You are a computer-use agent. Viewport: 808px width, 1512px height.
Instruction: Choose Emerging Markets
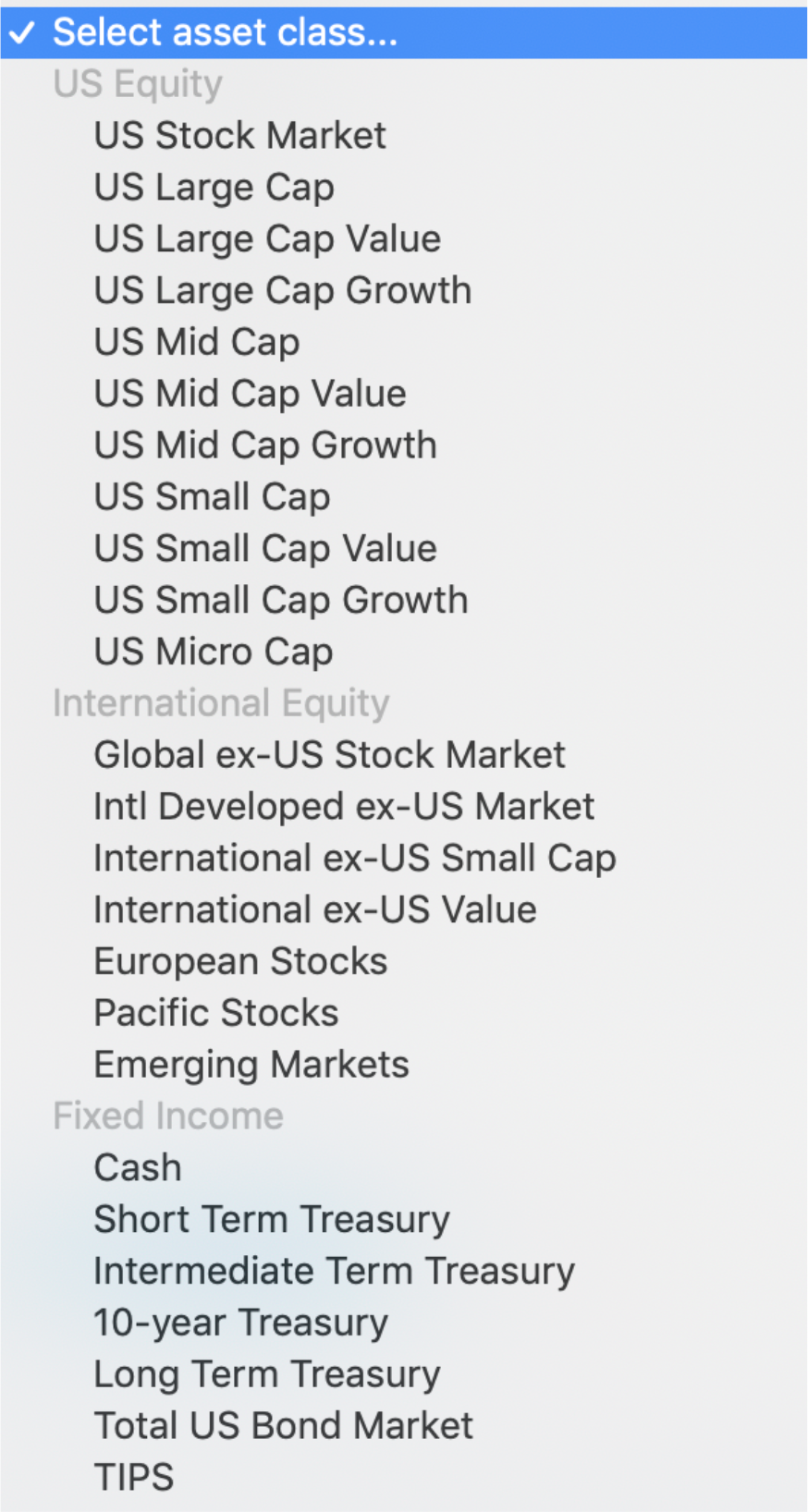pos(404,1065)
